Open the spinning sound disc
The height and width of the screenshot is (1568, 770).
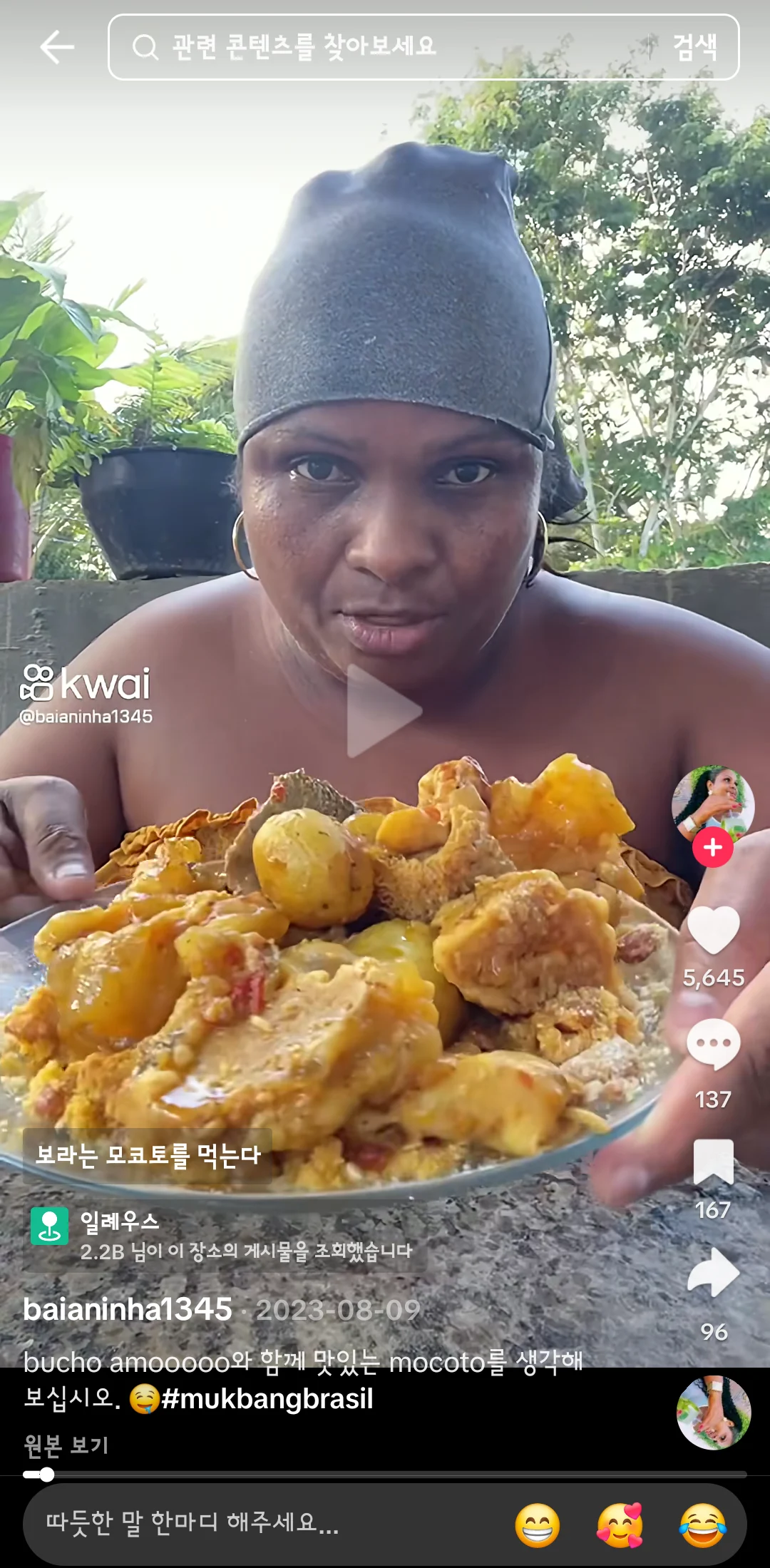point(713,1413)
